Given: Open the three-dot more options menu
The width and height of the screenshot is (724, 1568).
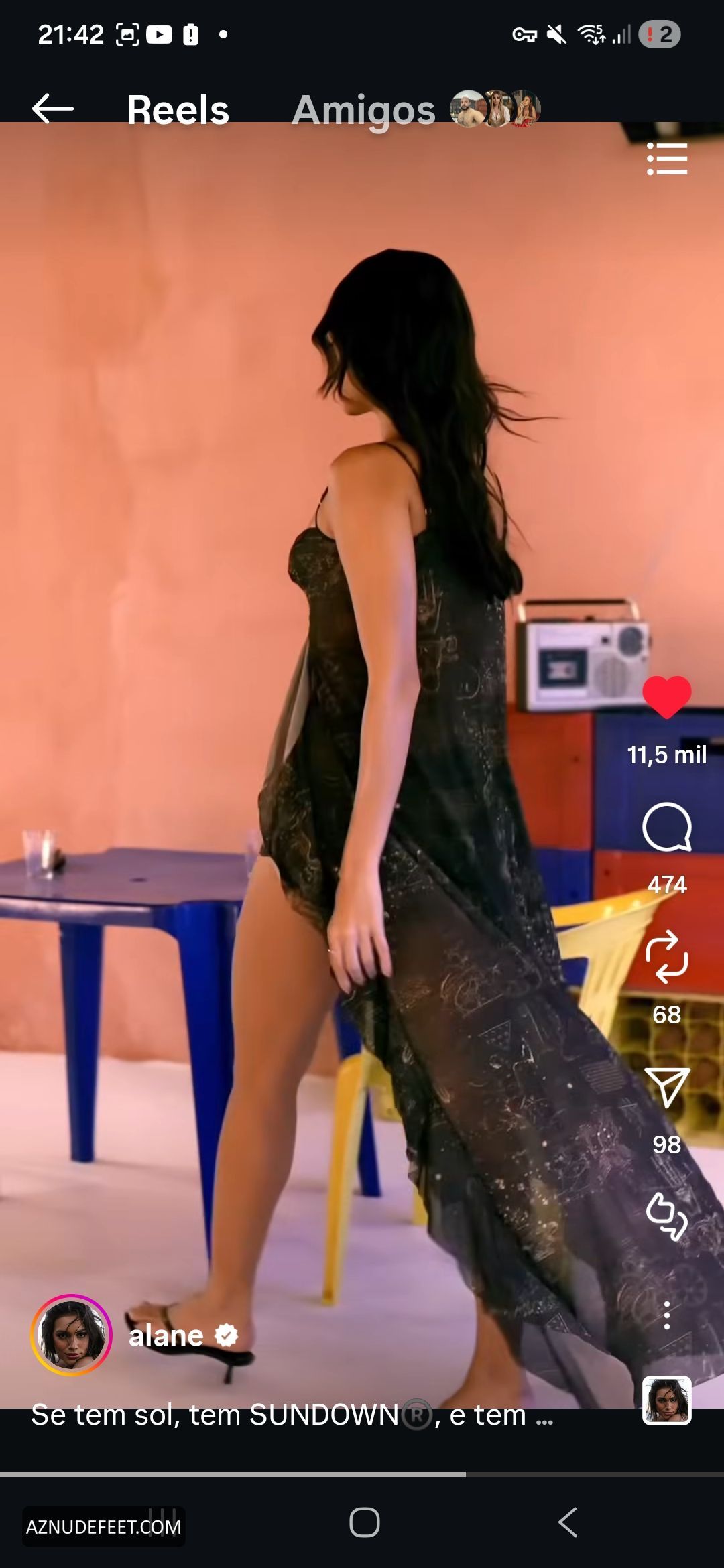Looking at the screenshot, I should (666, 1316).
